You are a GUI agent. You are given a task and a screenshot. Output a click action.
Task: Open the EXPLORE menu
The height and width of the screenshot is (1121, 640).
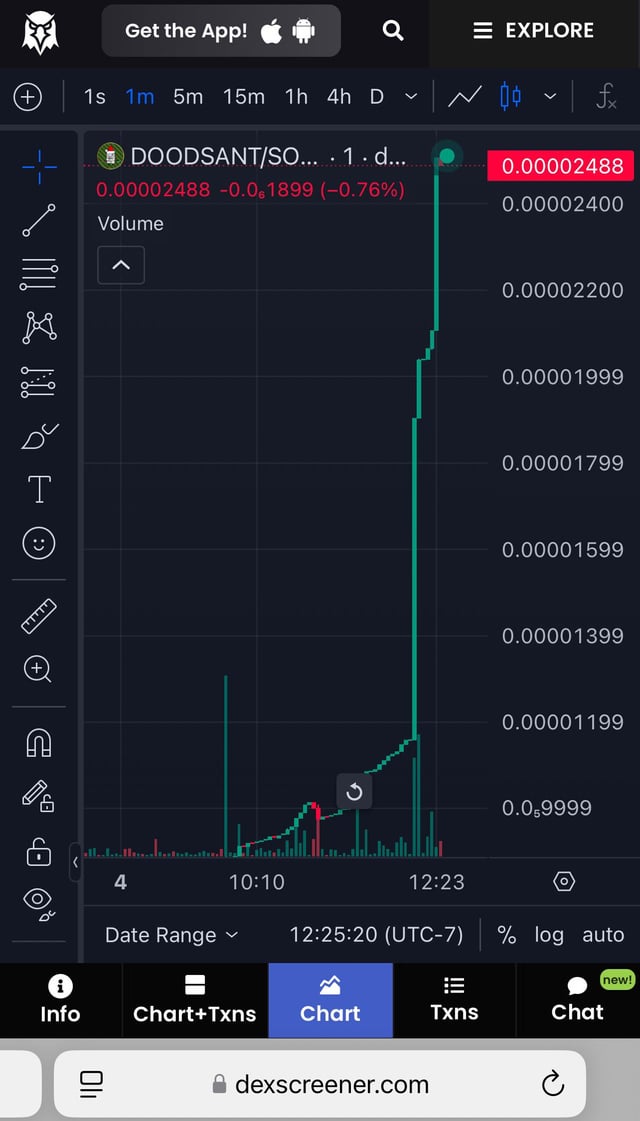point(533,31)
